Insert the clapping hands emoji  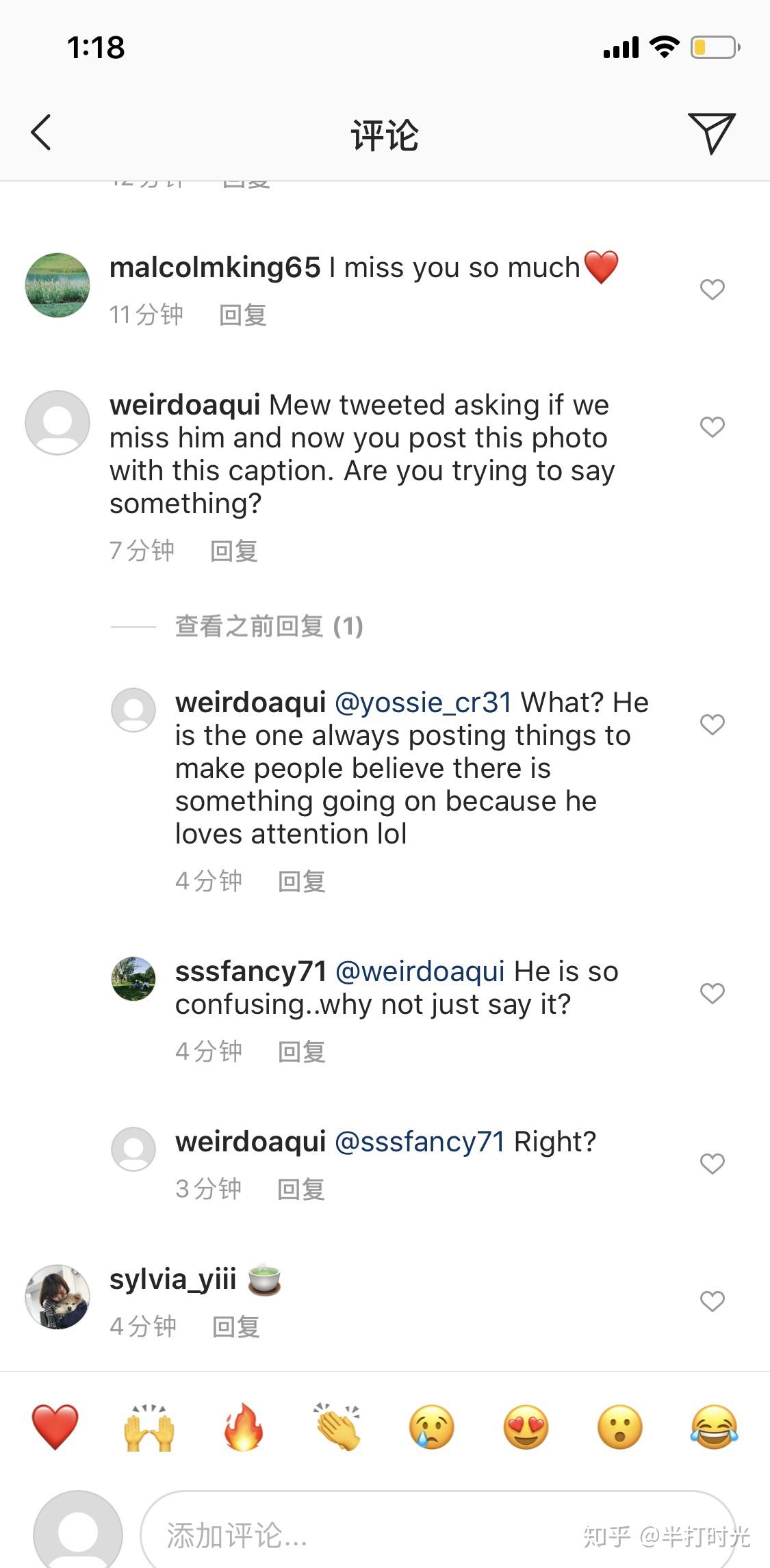point(337,1427)
